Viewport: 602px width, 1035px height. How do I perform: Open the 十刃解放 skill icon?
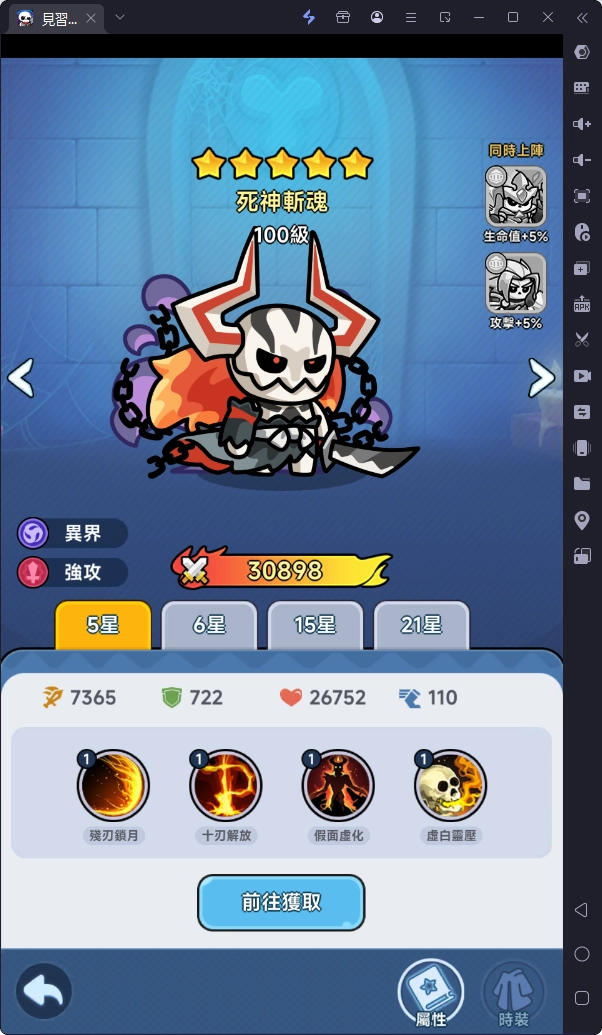225,786
